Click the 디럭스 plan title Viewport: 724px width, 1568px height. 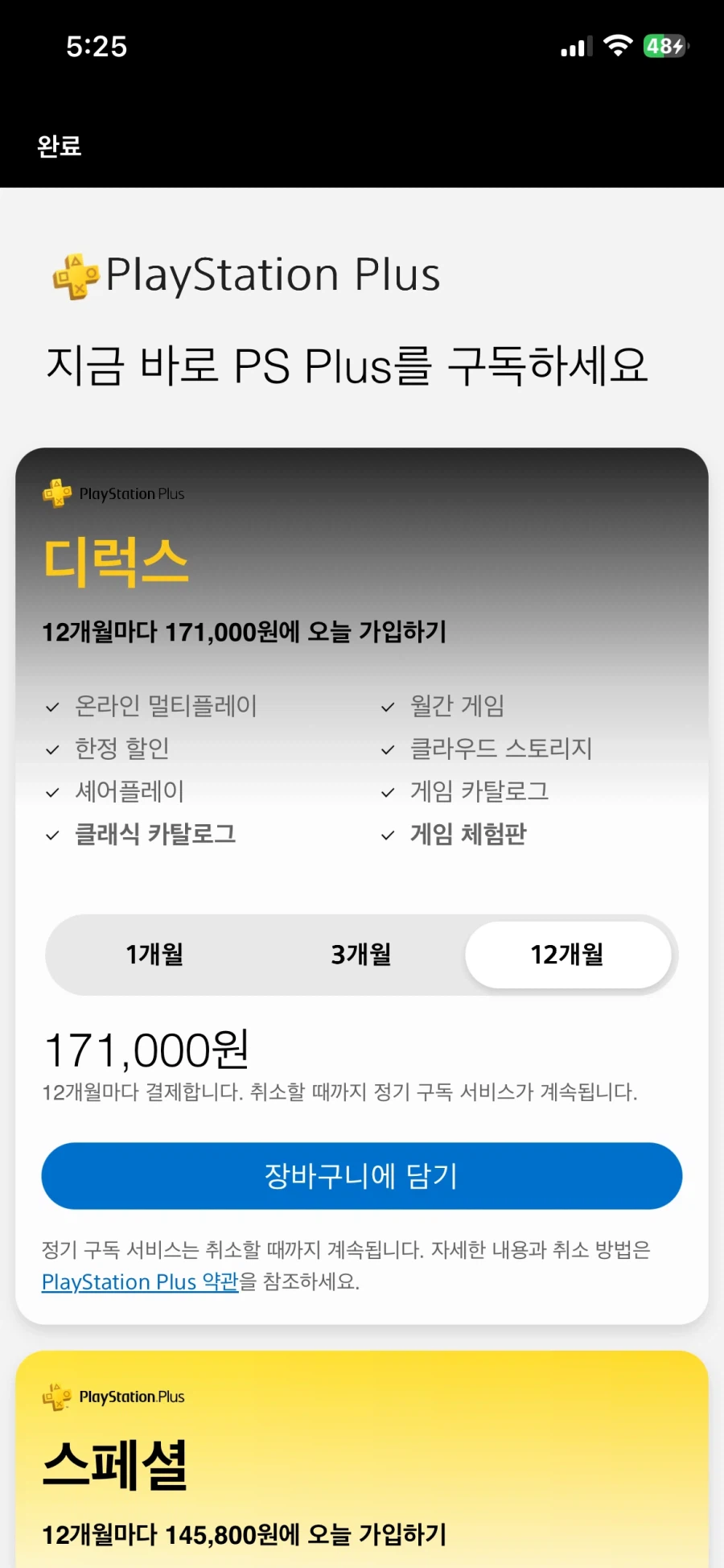pyautogui.click(x=115, y=562)
